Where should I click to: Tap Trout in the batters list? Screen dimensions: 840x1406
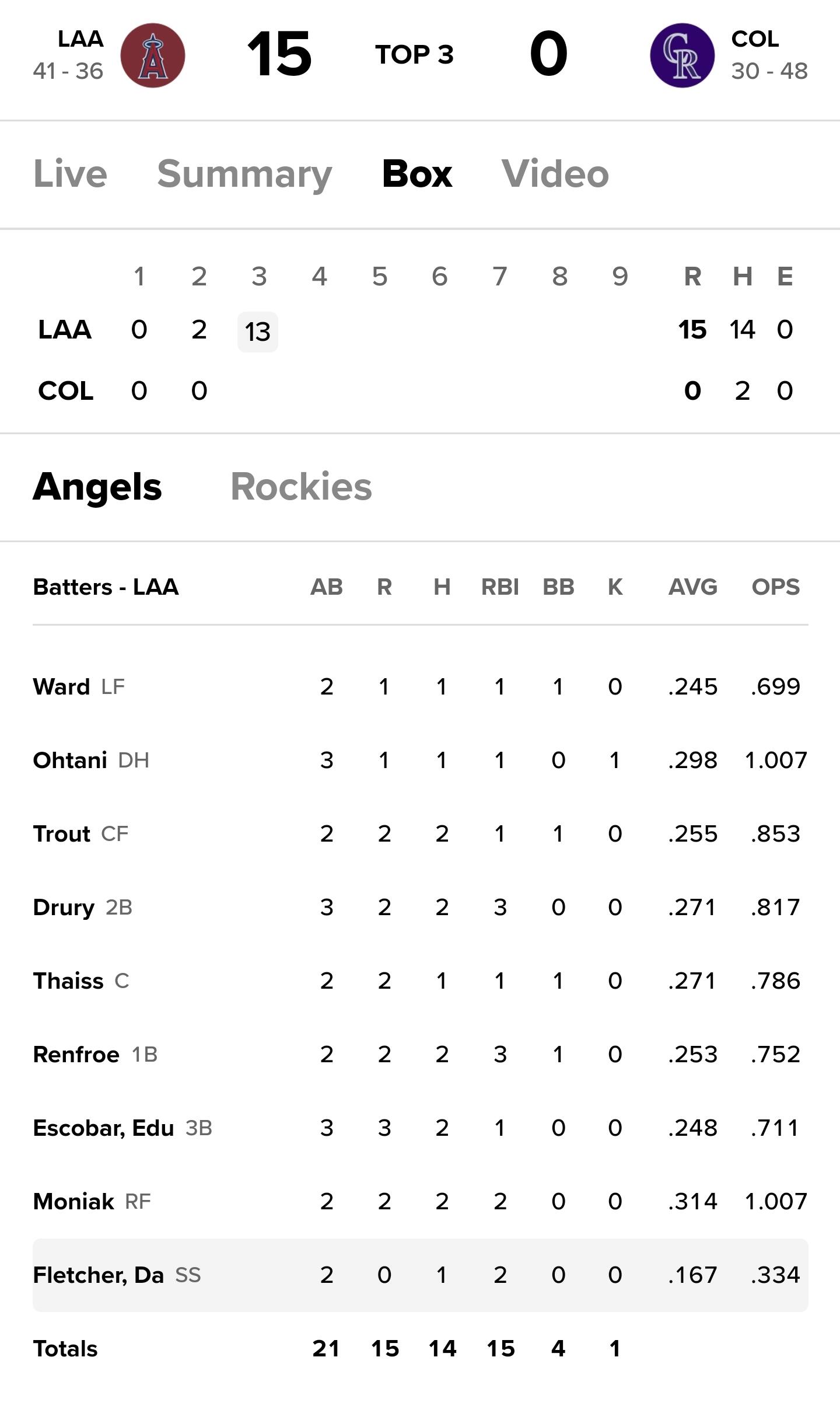420,833
